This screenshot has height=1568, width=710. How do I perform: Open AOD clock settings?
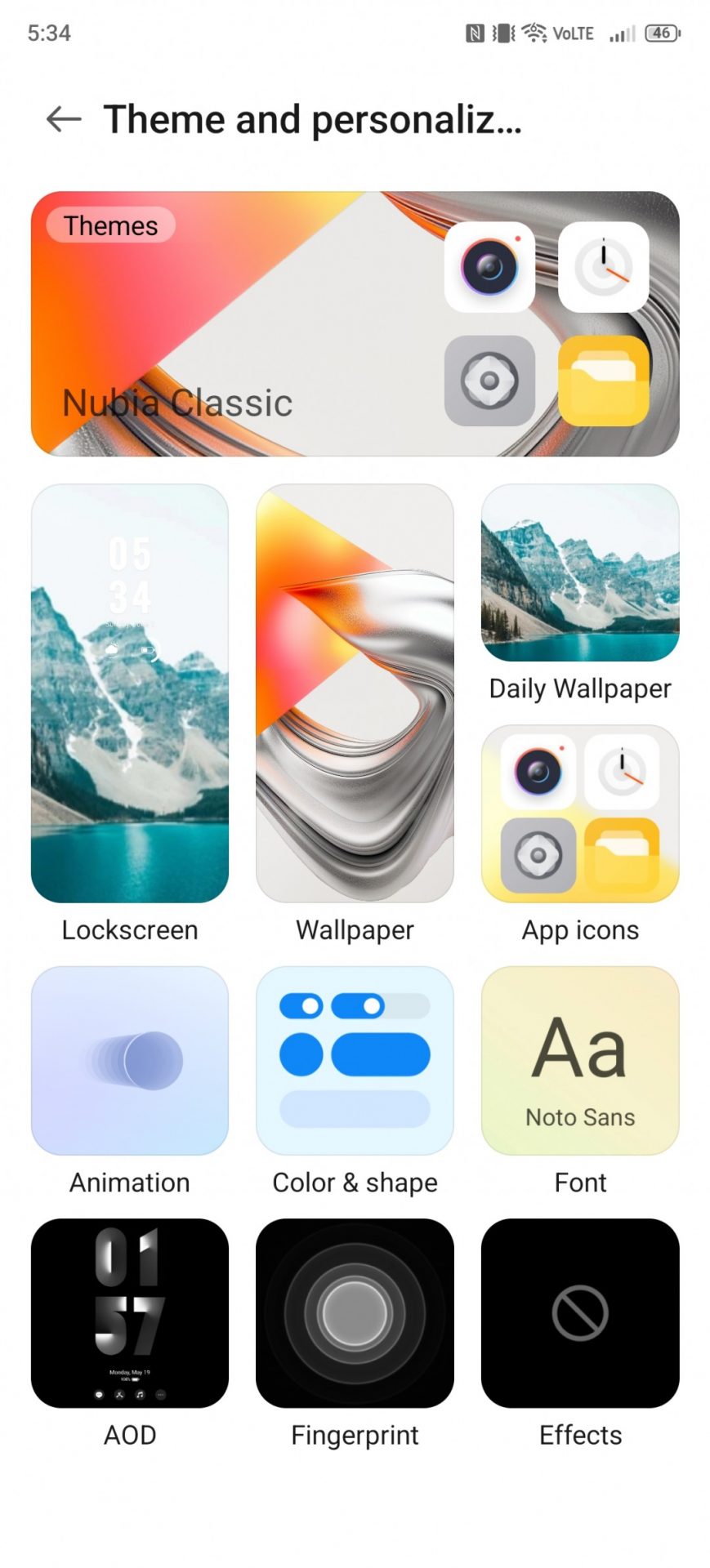130,1312
